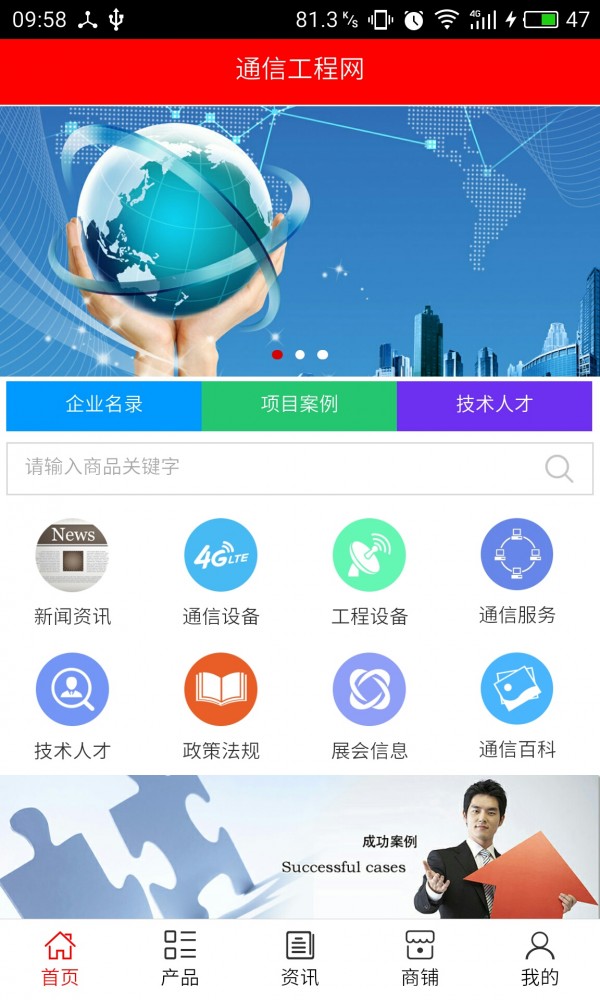Viewport: 600px width, 1000px height.
Task: Switch to the 我的 tab
Action: tap(540, 959)
